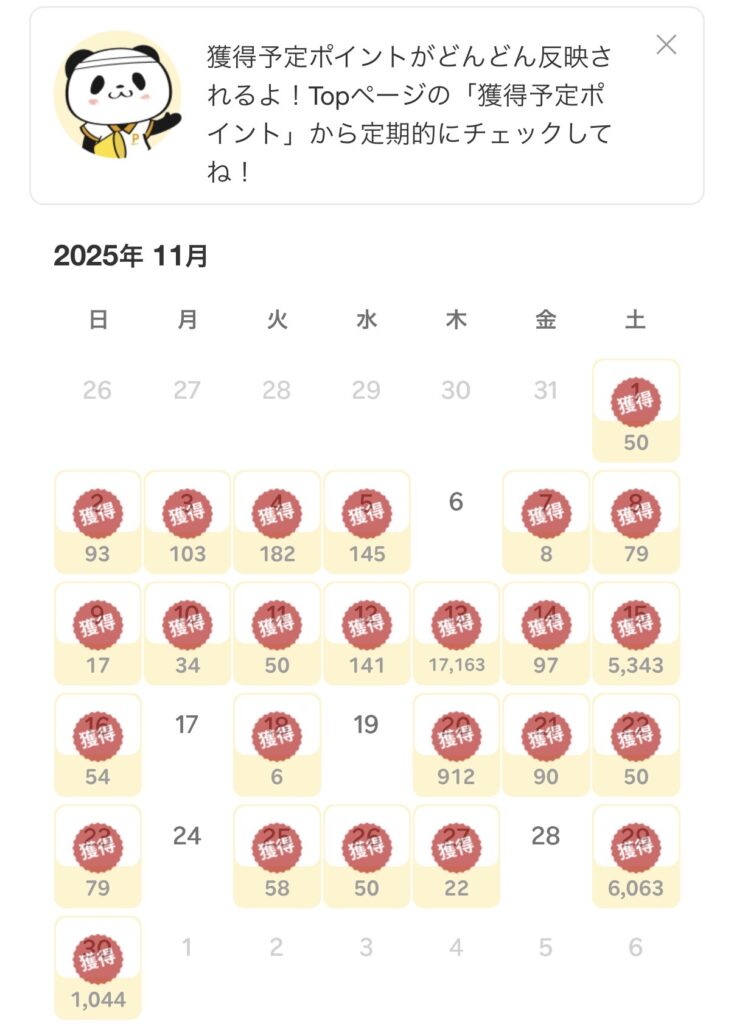This screenshot has width=734, height=1024.
Task: Dismiss the panda tip banner
Action: (666, 44)
